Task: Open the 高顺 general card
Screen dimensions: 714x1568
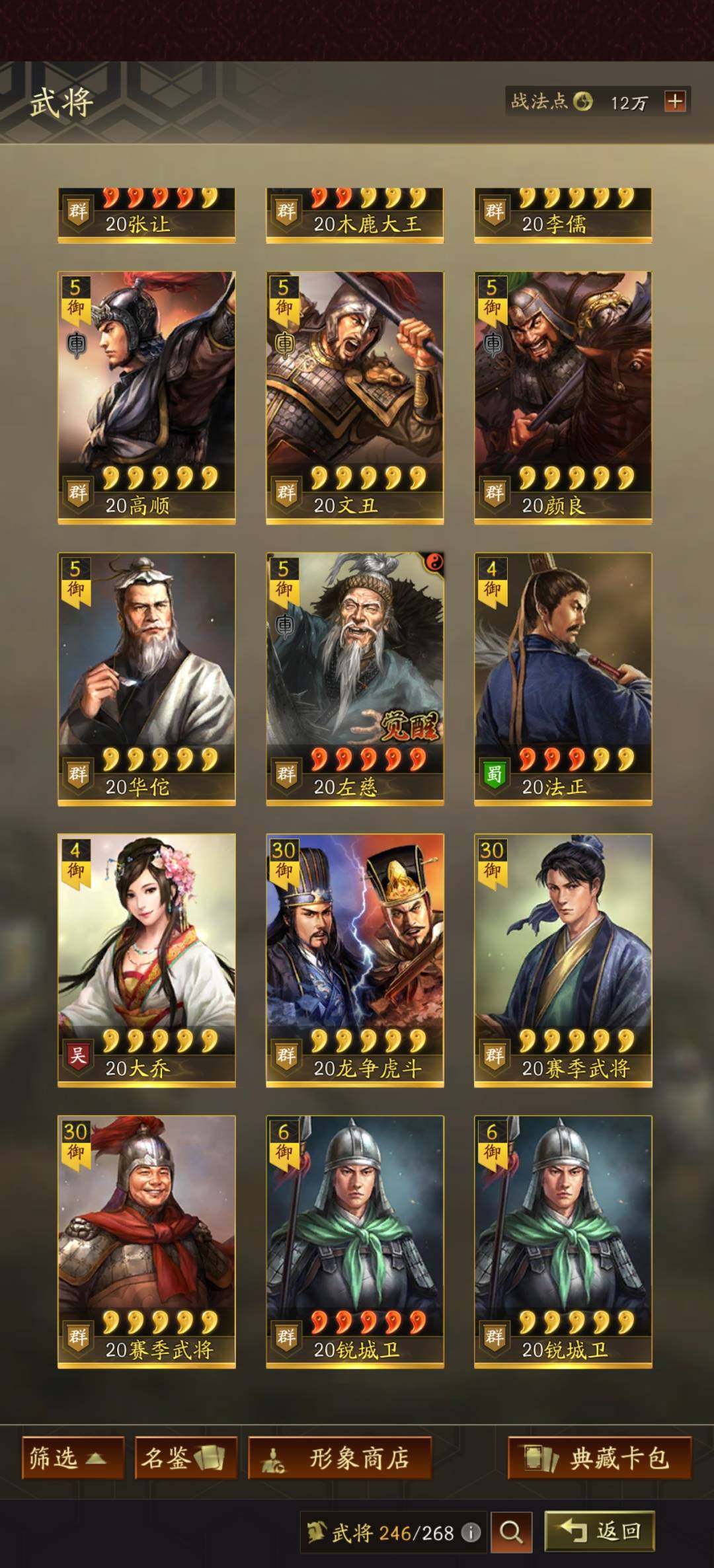Action: coord(146,396)
